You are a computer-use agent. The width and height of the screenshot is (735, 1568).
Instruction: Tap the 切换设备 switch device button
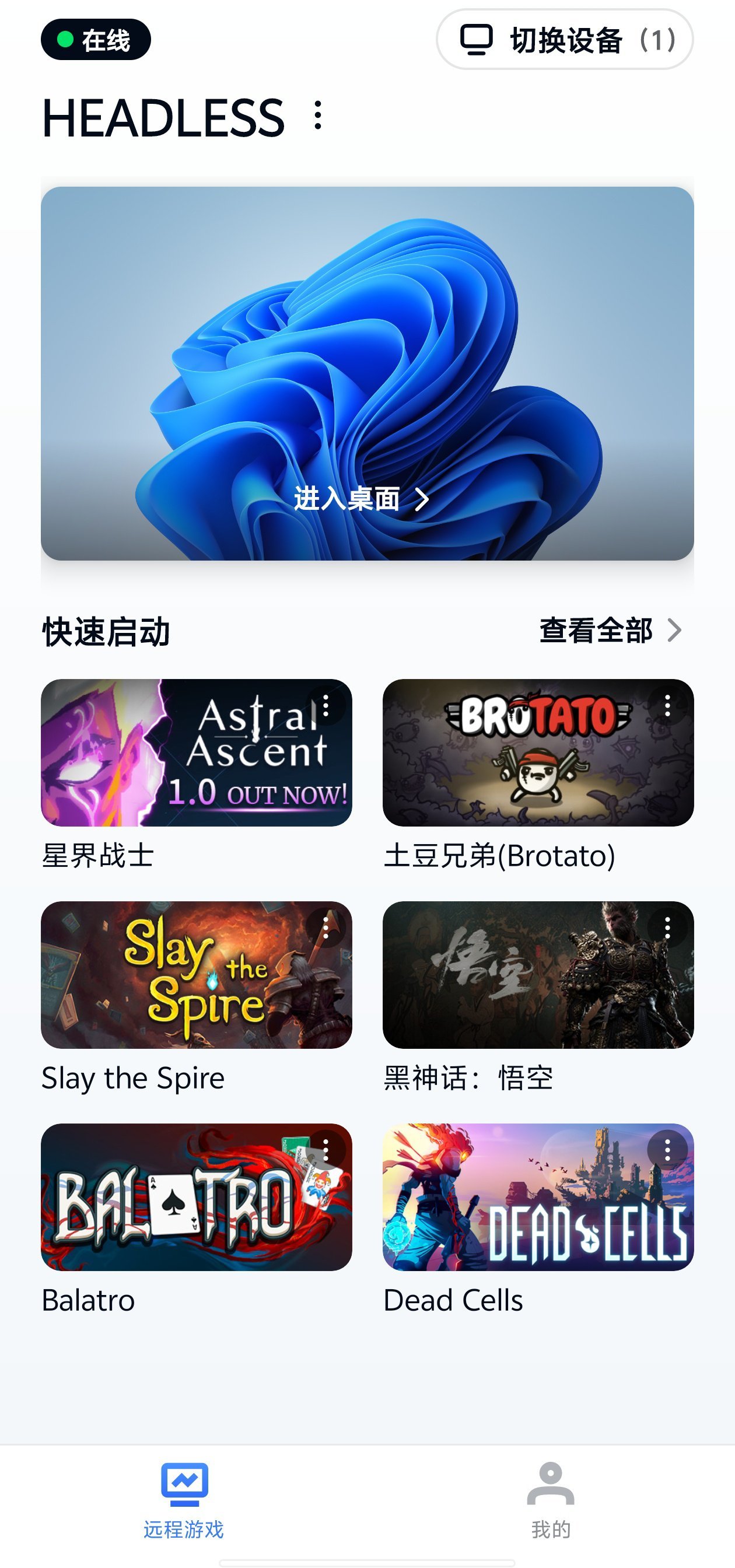tap(564, 40)
